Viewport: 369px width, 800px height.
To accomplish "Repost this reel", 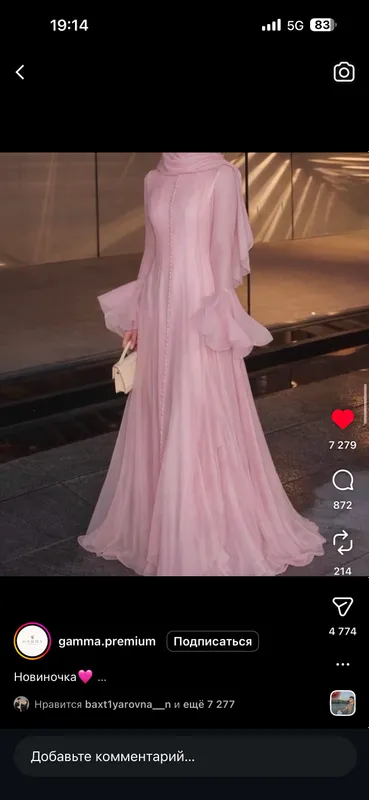I will coord(342,542).
